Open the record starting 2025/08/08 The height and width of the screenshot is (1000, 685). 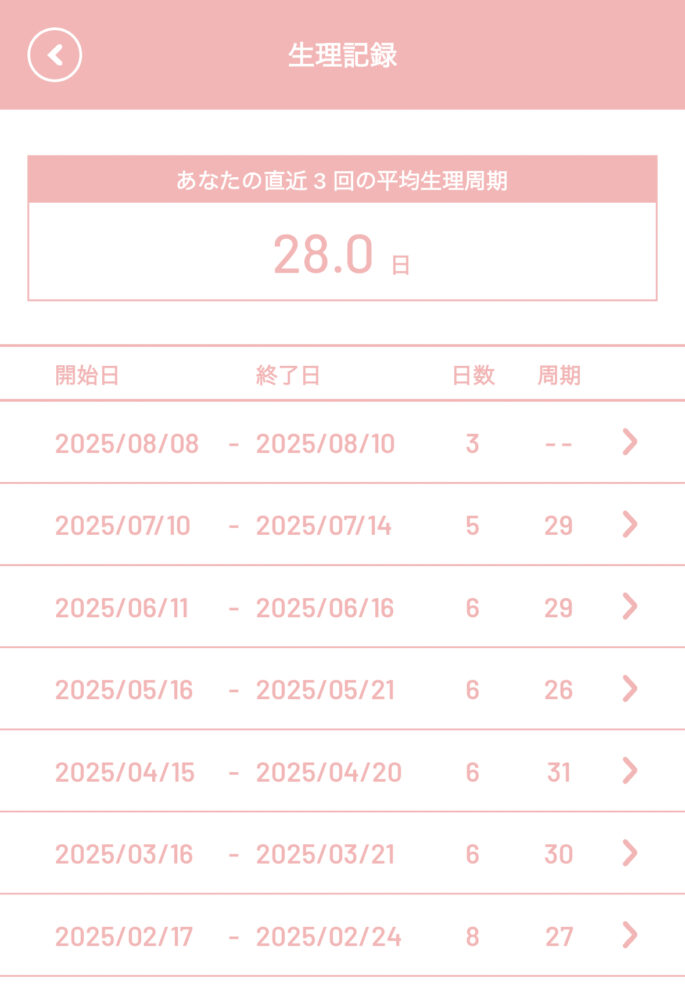click(629, 442)
